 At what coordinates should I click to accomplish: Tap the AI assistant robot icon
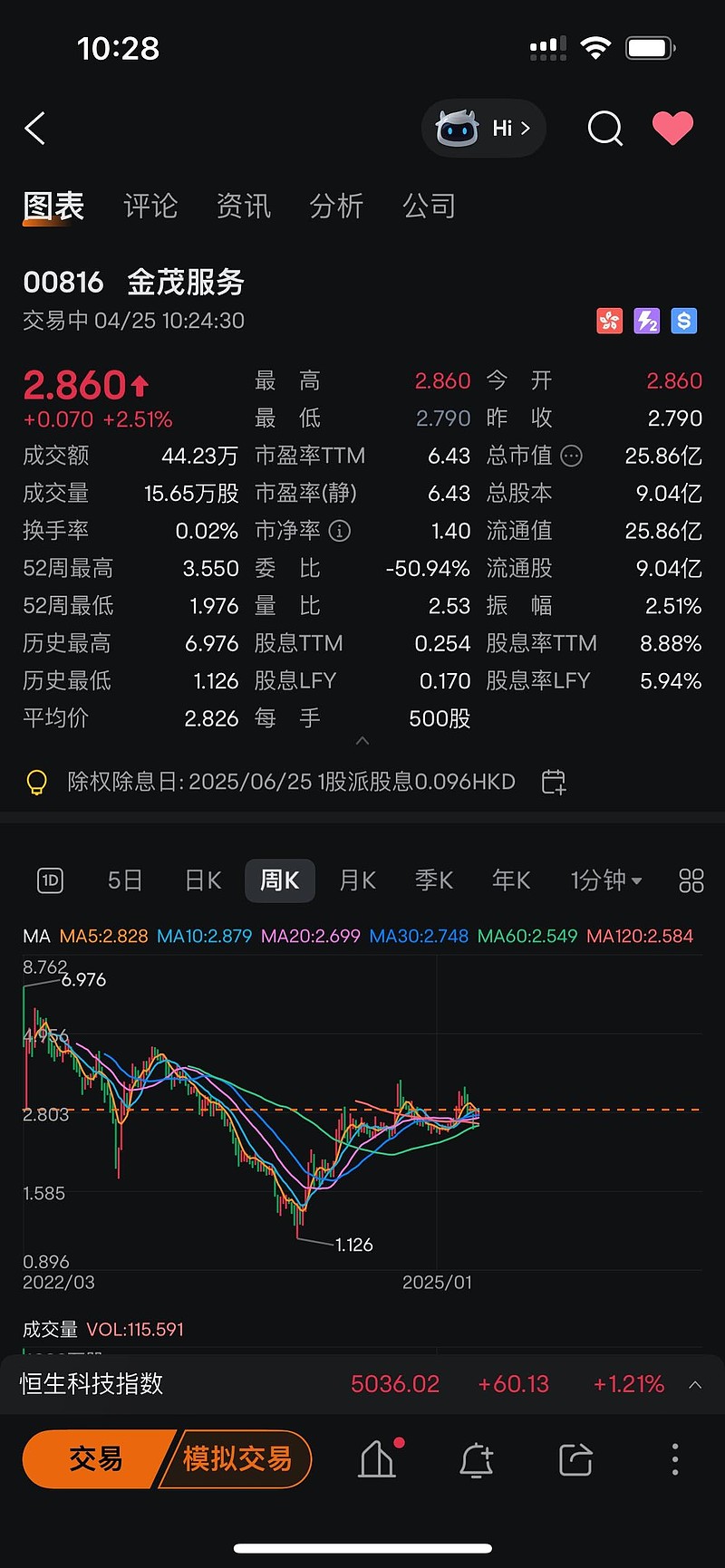click(462, 128)
